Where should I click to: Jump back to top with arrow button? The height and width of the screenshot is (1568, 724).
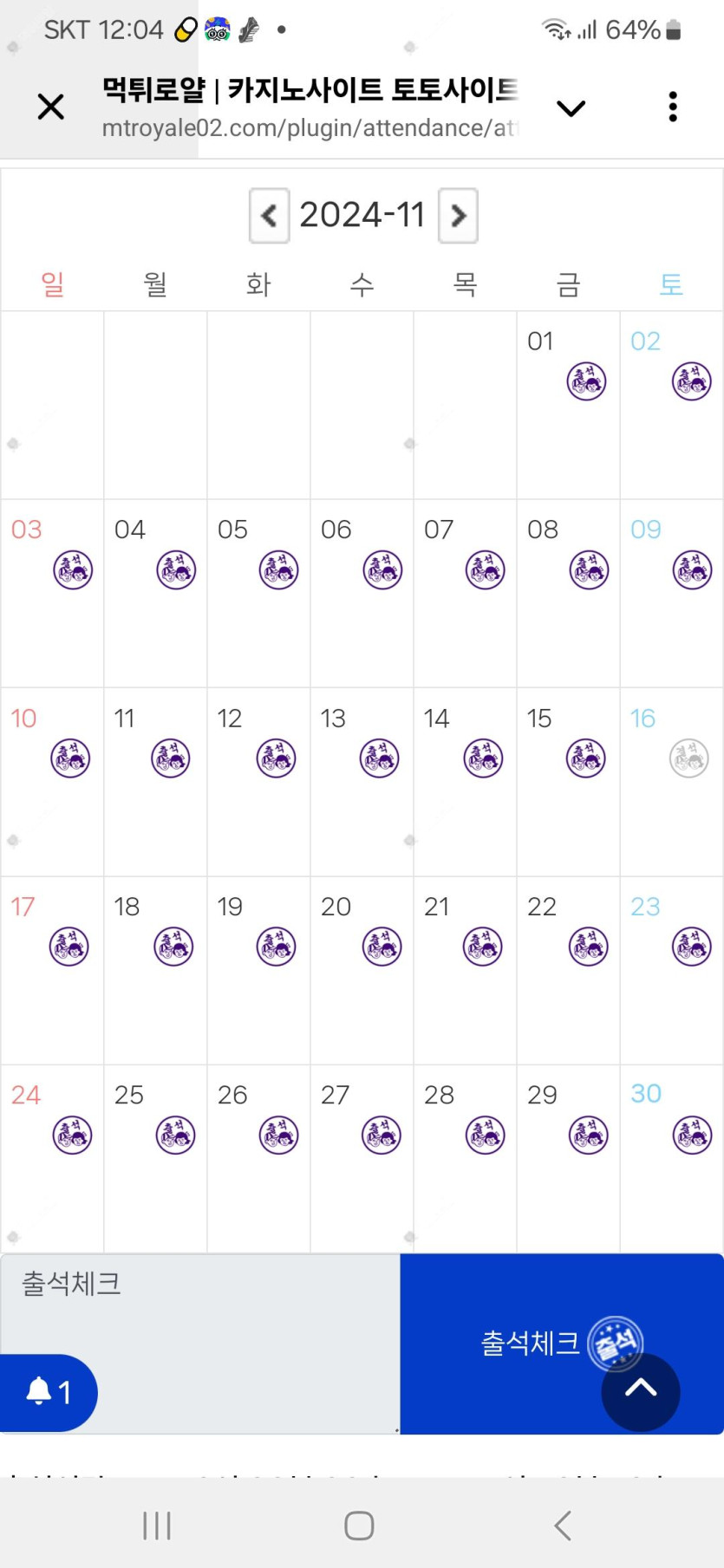click(x=640, y=1391)
